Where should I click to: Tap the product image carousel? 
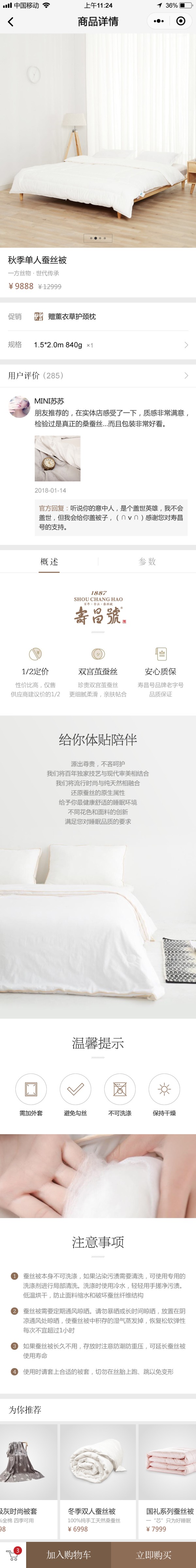98,140
